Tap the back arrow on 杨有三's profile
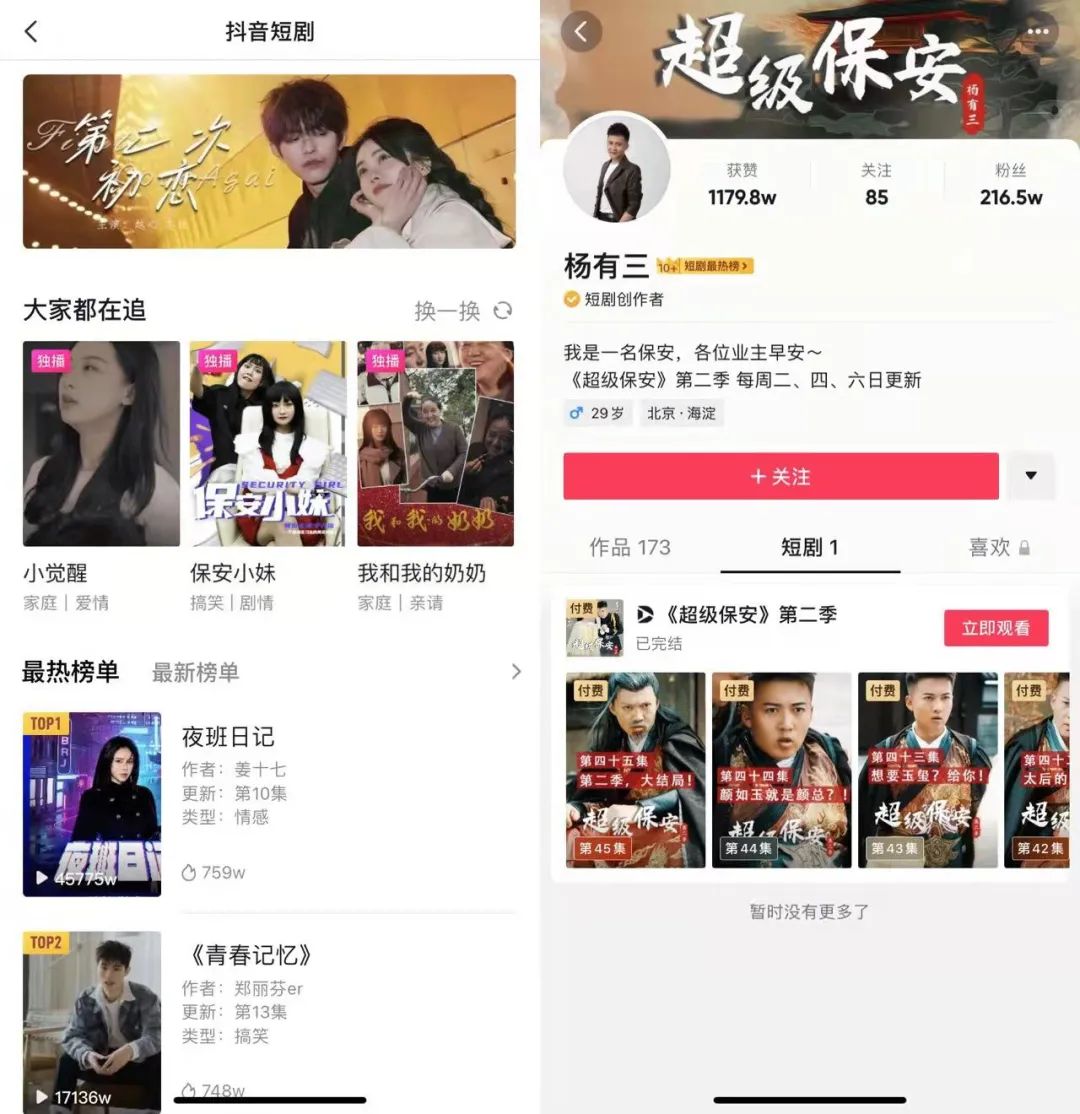The image size is (1080, 1114). [x=581, y=31]
